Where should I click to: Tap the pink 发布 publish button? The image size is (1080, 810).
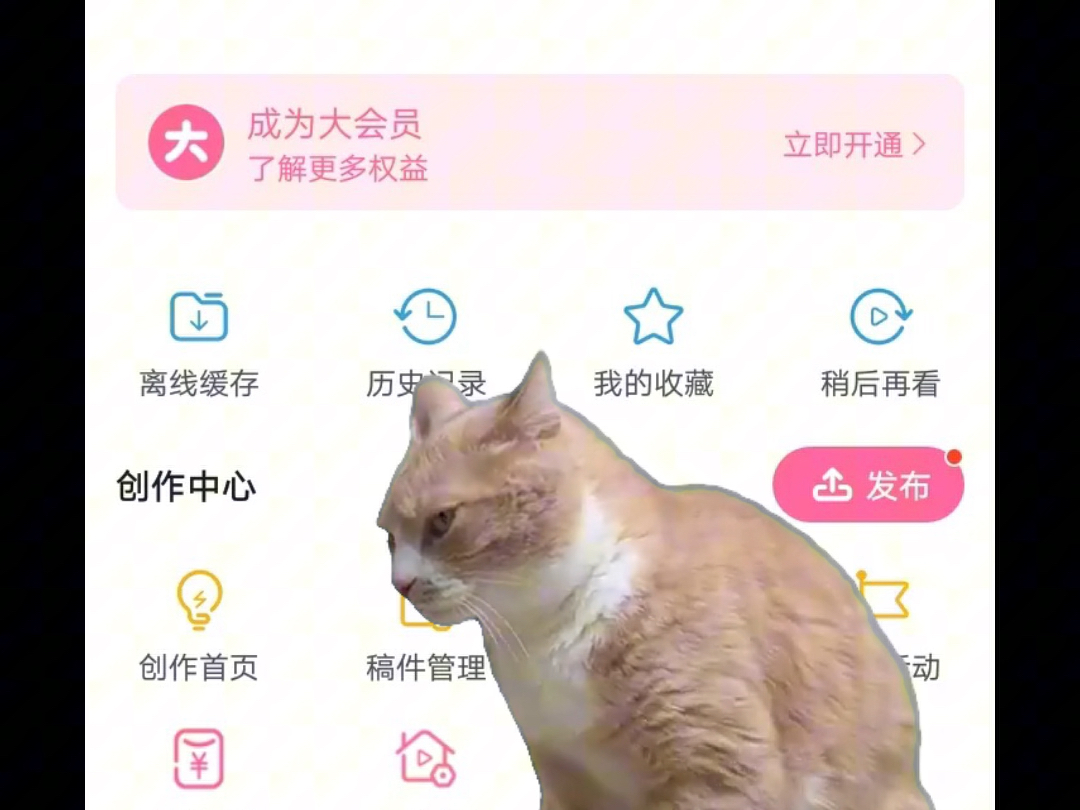coord(868,485)
